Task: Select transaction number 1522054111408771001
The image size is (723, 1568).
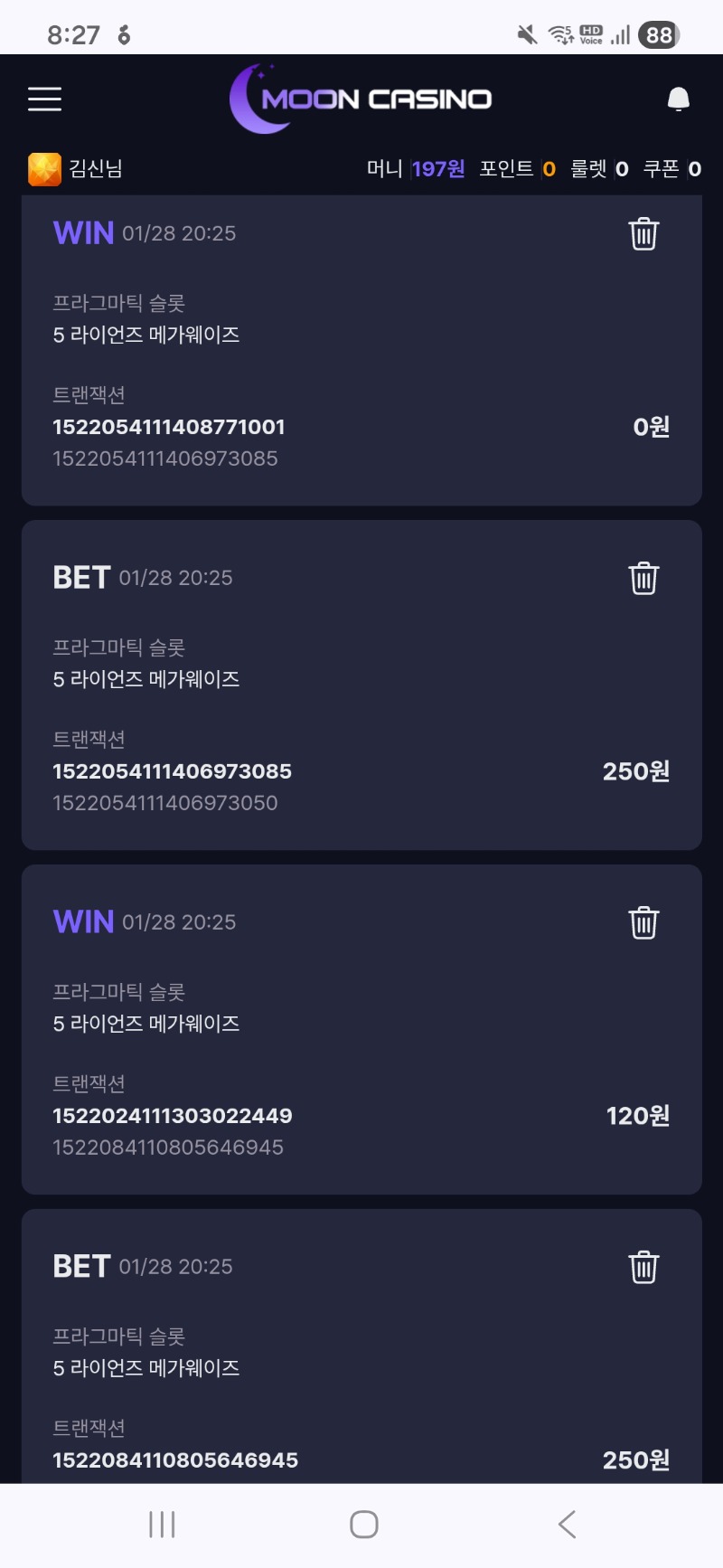Action: [169, 427]
